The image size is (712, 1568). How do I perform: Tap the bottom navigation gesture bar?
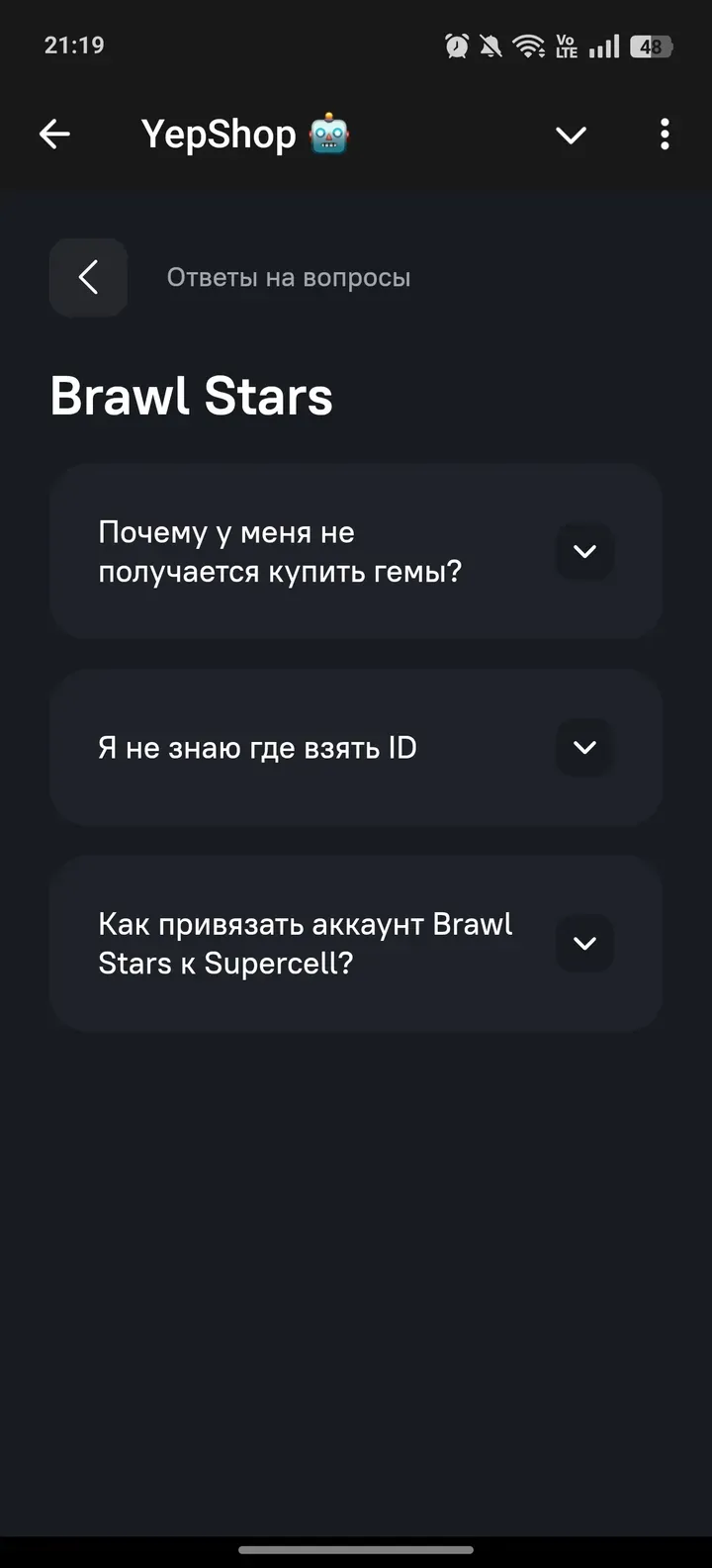pos(356,1551)
